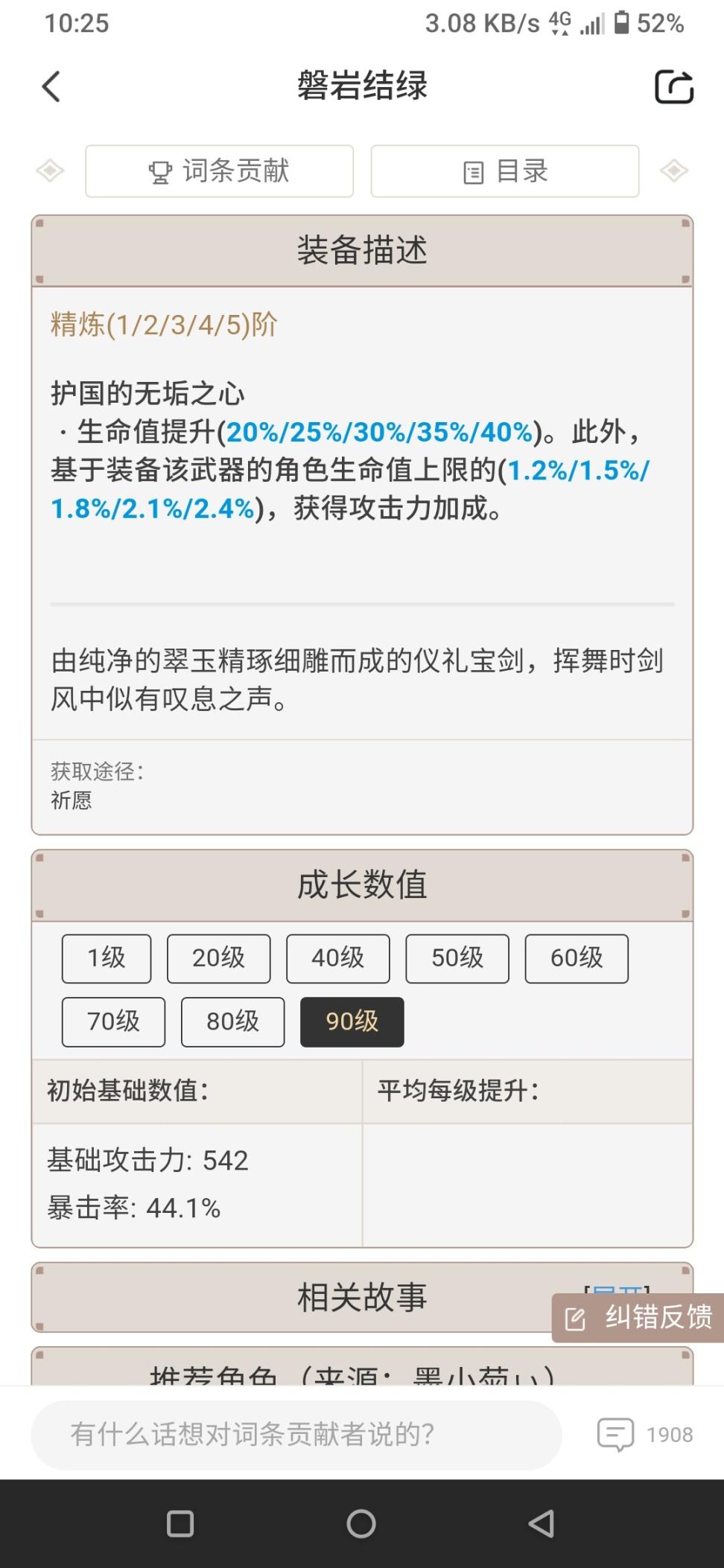
Task: Open the comments with 1908 replies
Action: pyautogui.click(x=645, y=1434)
